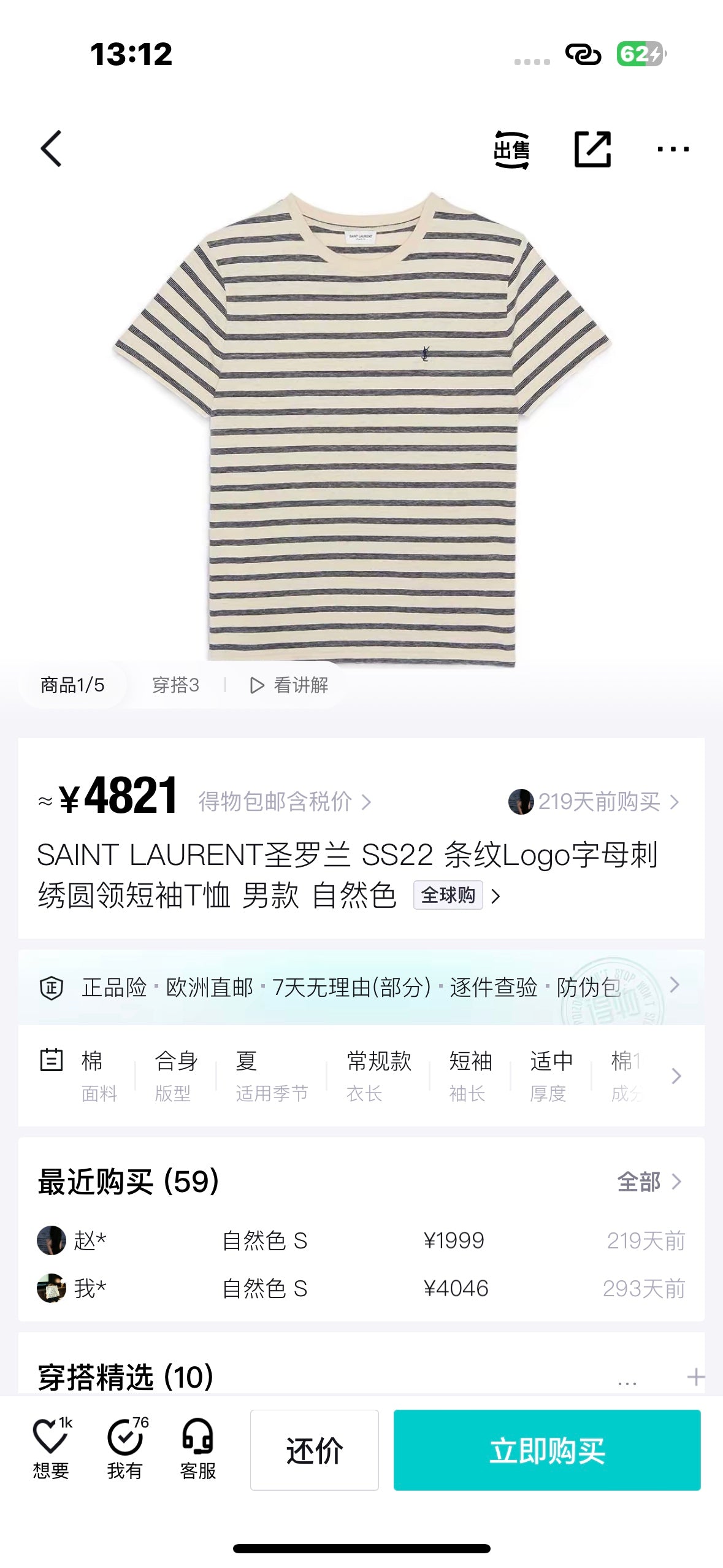Screen dimensions: 723x1568
Task: Go back to the previous page
Action: click(x=52, y=148)
